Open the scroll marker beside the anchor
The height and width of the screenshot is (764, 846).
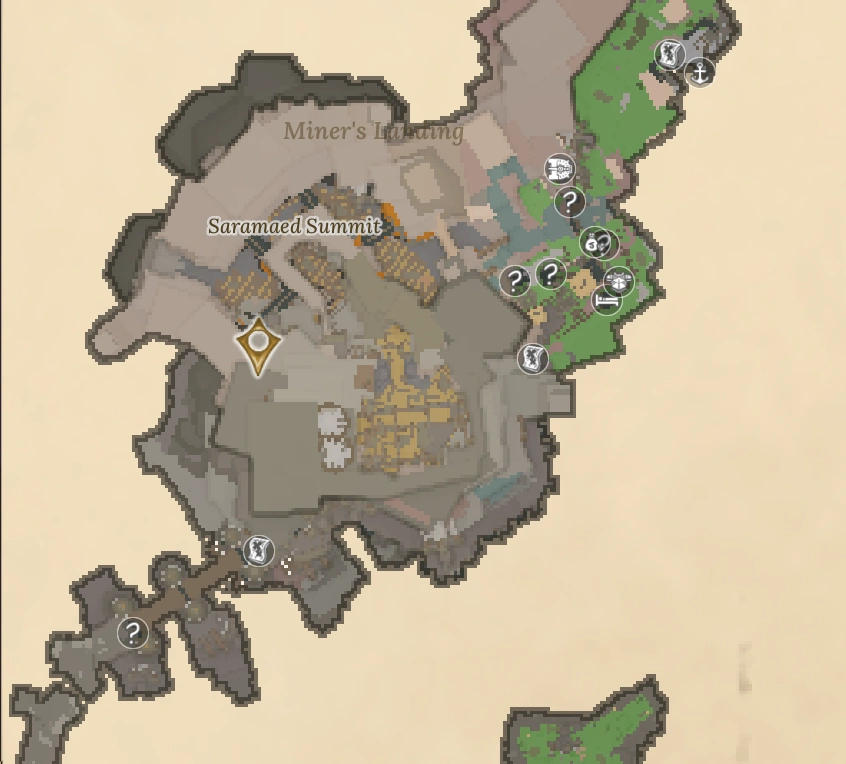coord(670,54)
